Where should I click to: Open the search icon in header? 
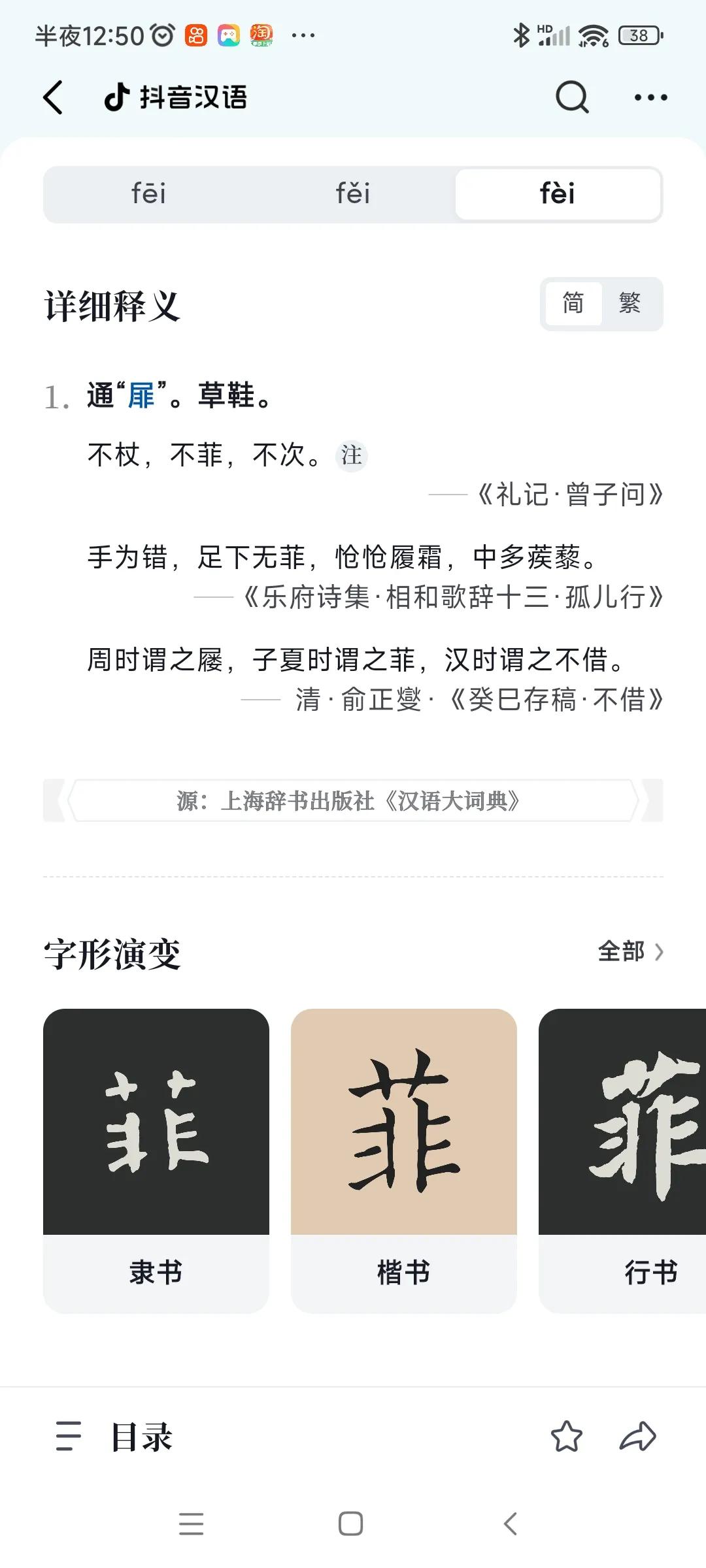(x=572, y=97)
